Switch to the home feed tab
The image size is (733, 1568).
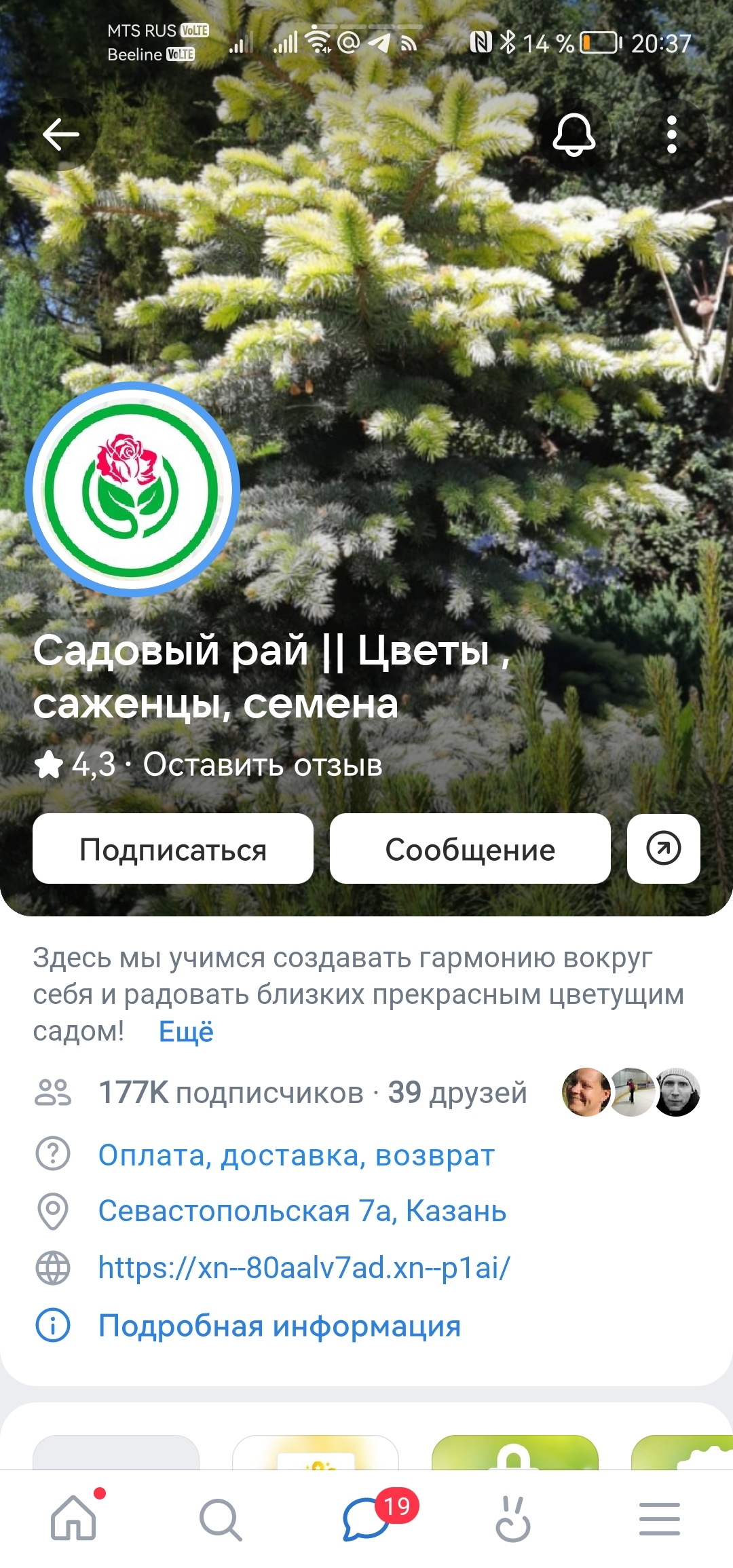[73, 1519]
